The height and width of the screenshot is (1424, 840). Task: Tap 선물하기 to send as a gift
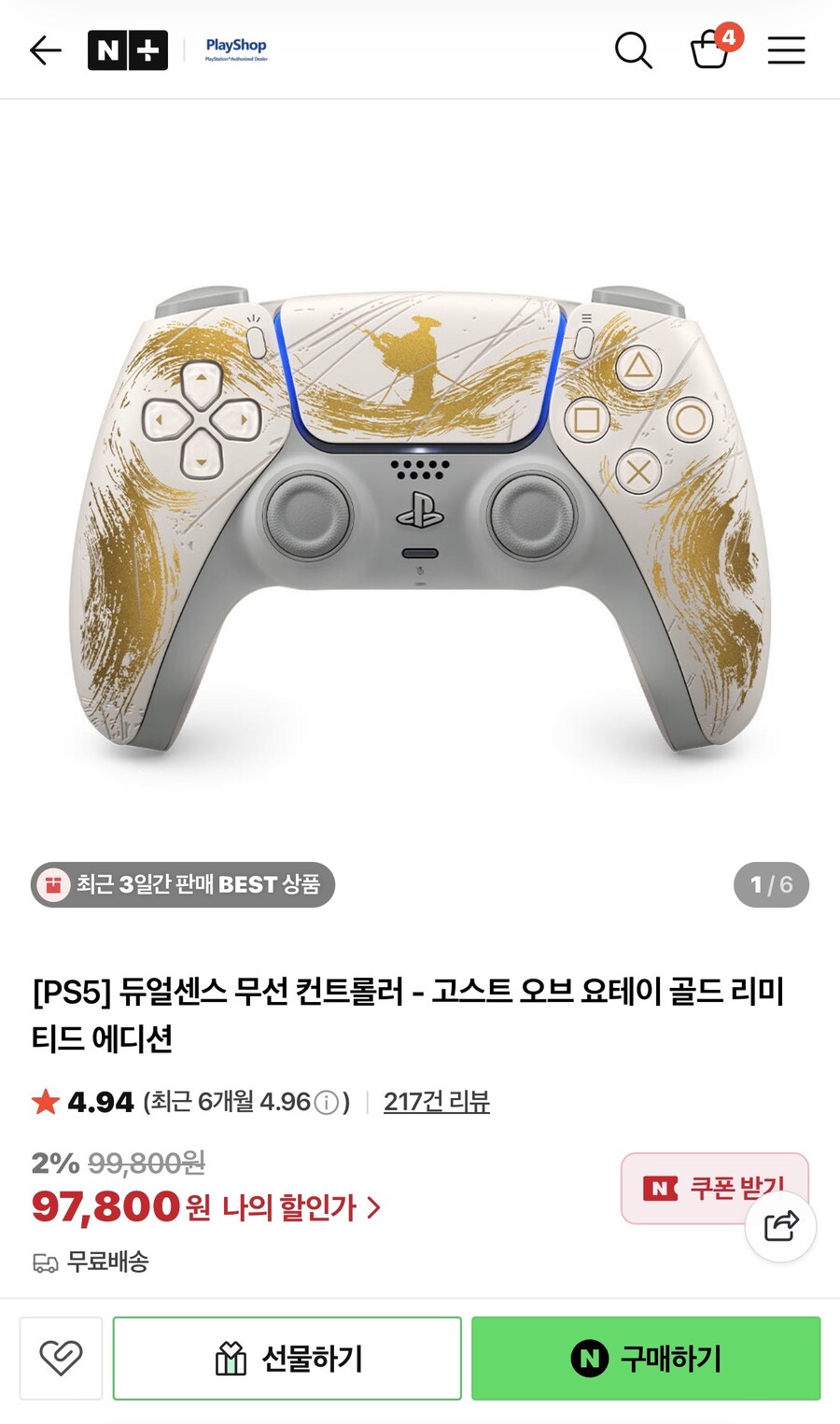pyautogui.click(x=287, y=1358)
